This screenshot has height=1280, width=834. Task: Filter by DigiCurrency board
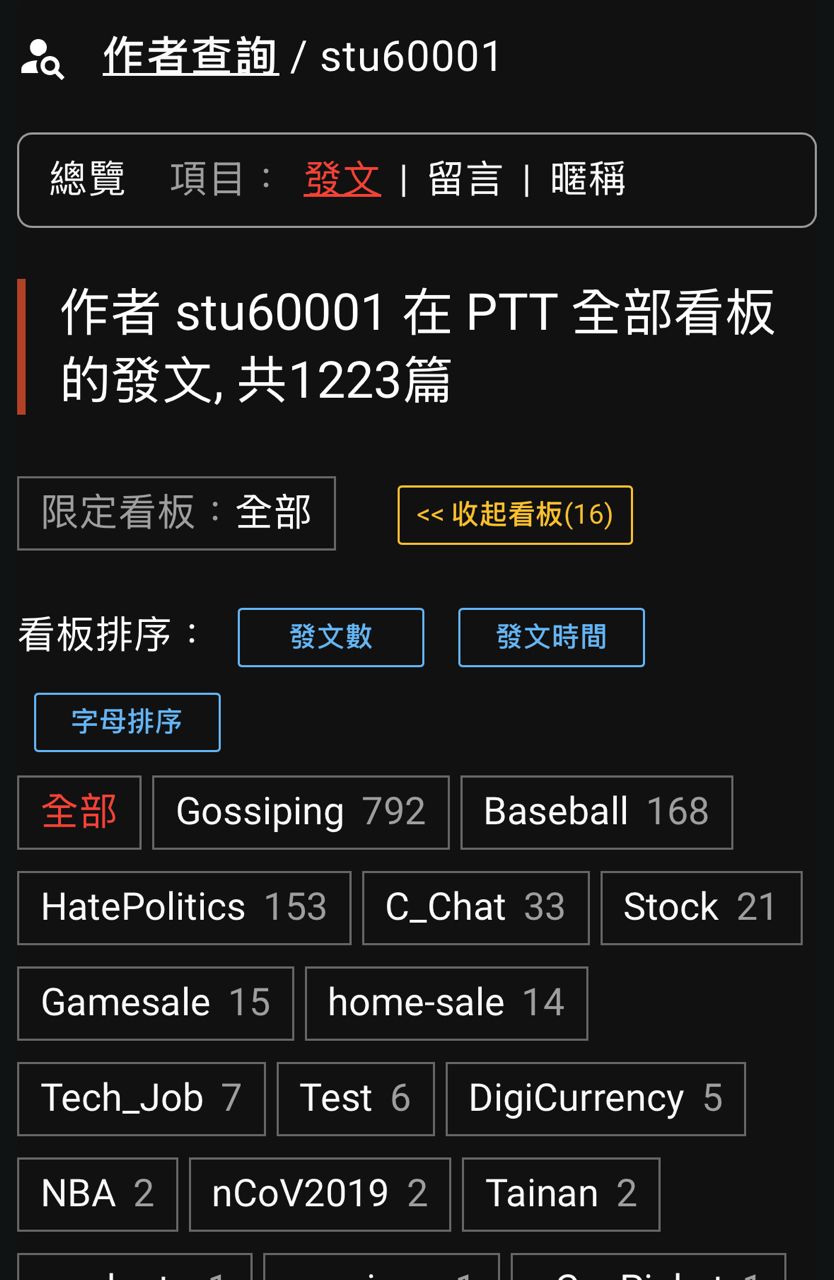pos(596,1099)
